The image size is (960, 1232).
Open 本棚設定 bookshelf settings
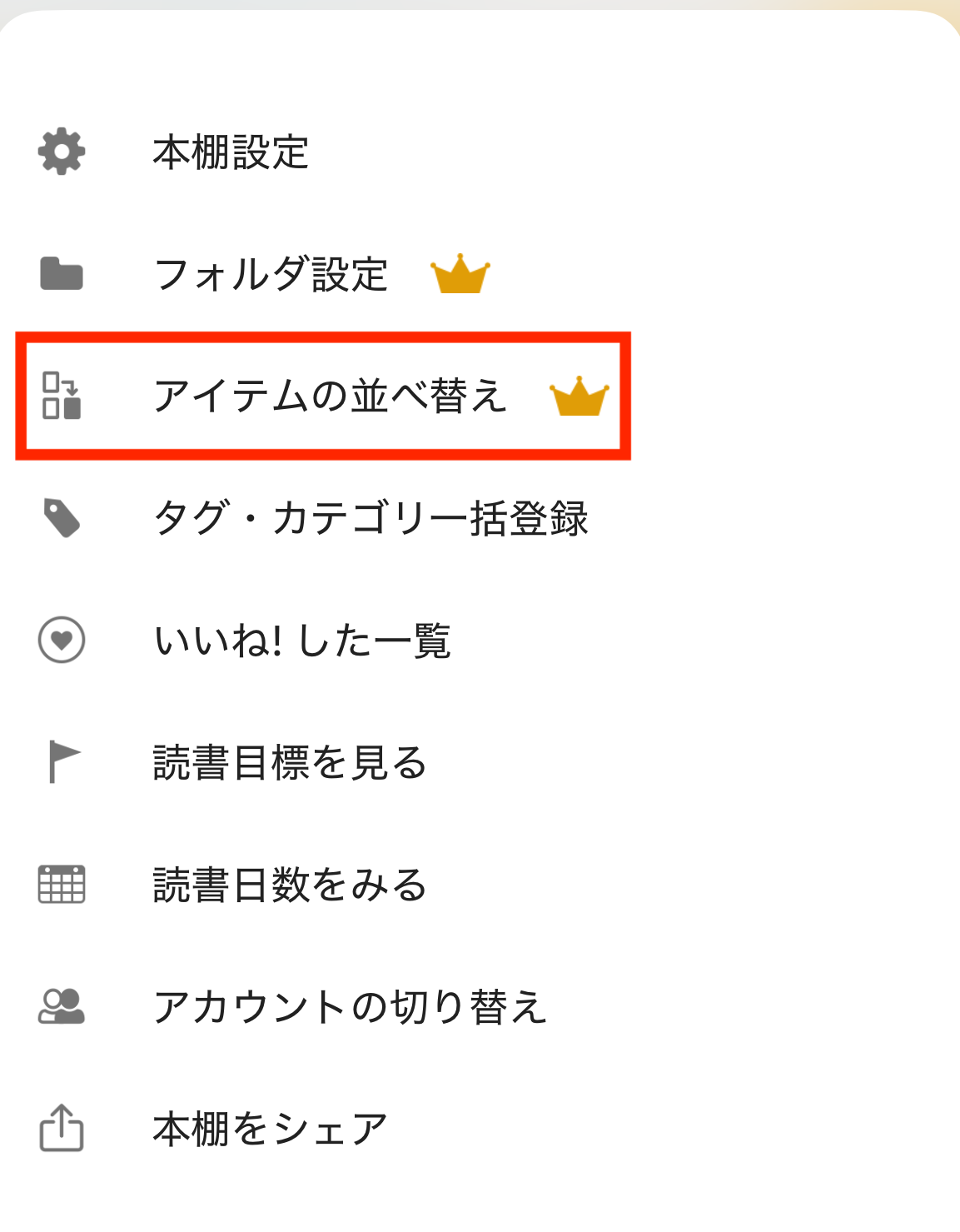[x=231, y=152]
